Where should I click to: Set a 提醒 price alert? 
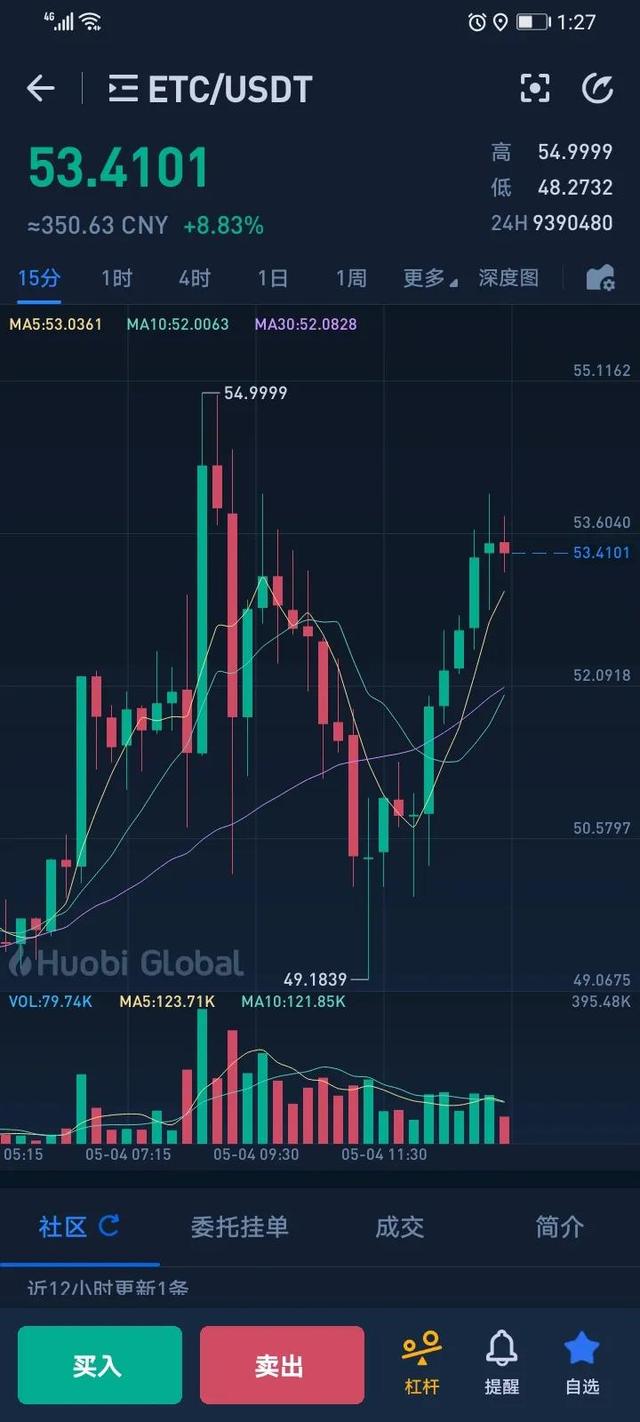pos(502,1365)
